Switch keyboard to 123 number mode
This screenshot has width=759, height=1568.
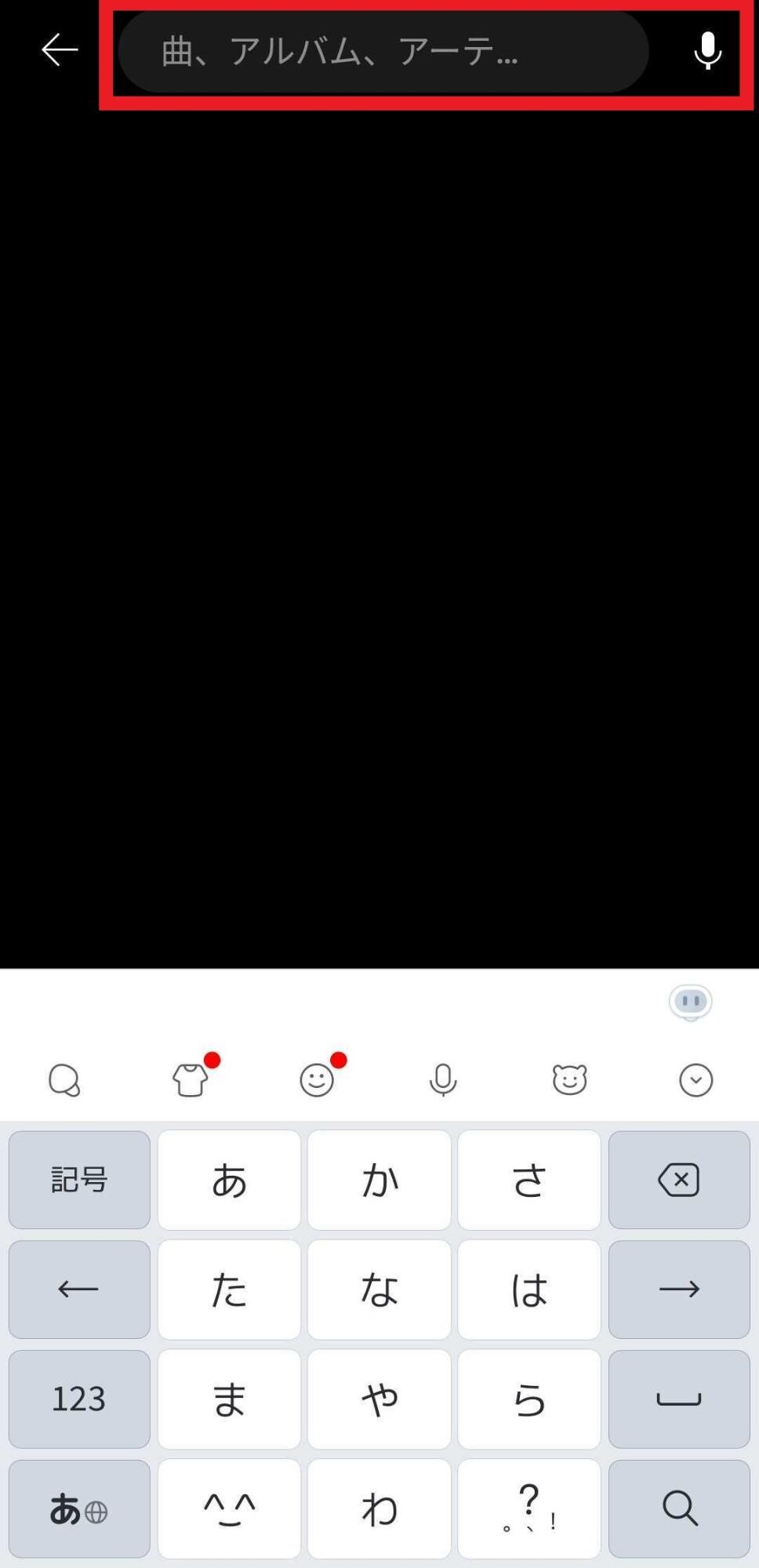point(79,1399)
